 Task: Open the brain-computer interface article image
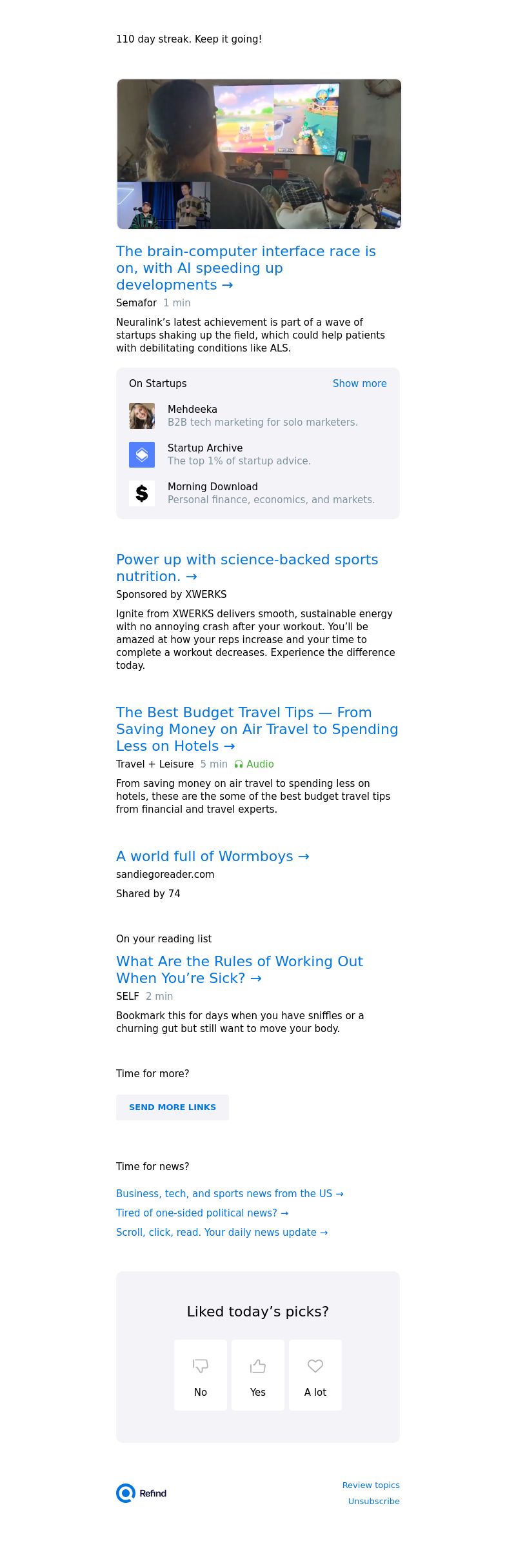click(259, 154)
